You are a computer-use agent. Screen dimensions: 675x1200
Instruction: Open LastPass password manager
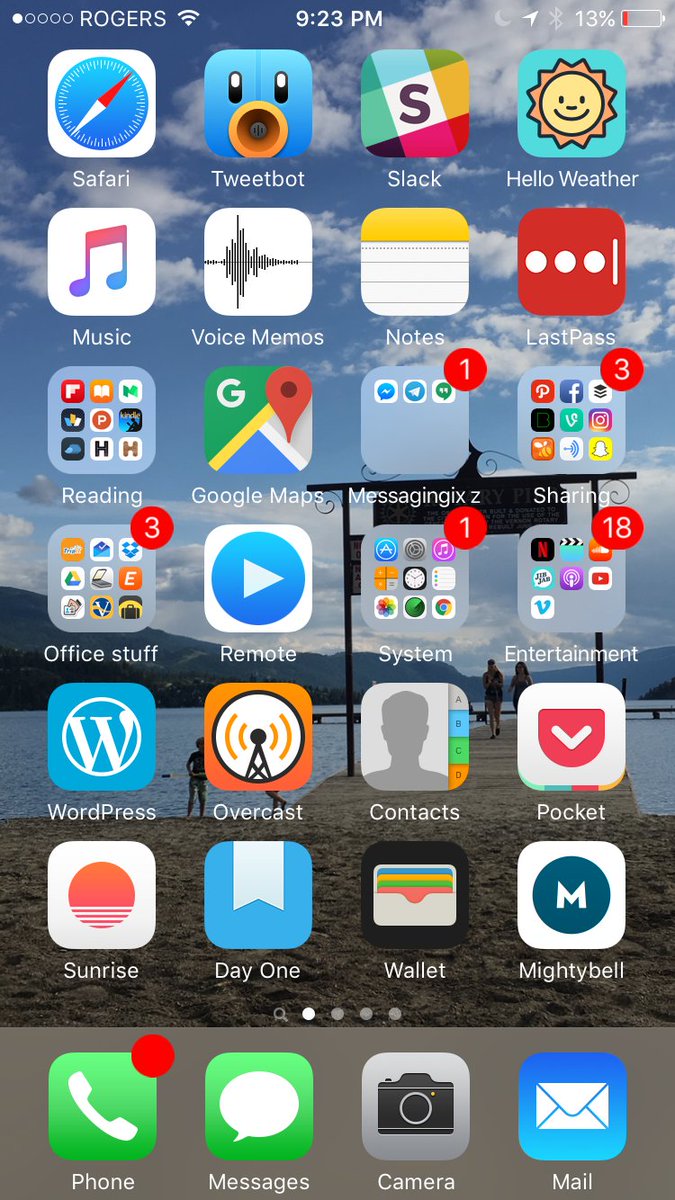coord(571,262)
